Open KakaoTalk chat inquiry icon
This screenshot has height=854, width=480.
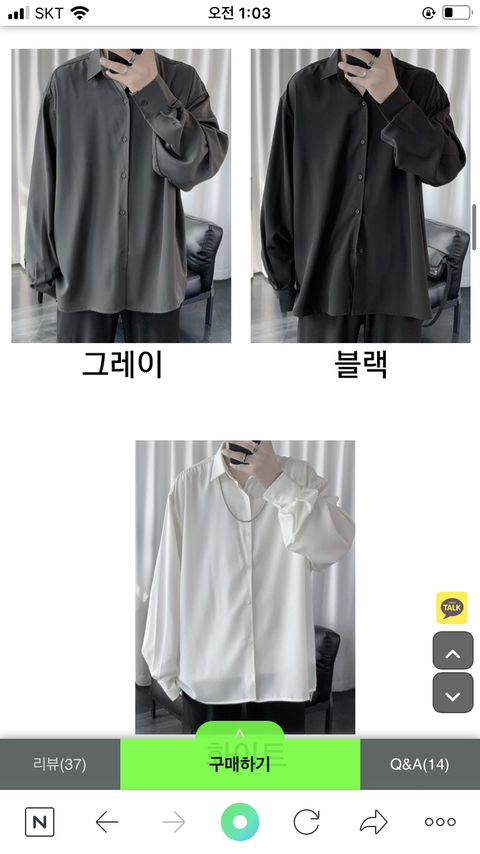point(452,608)
